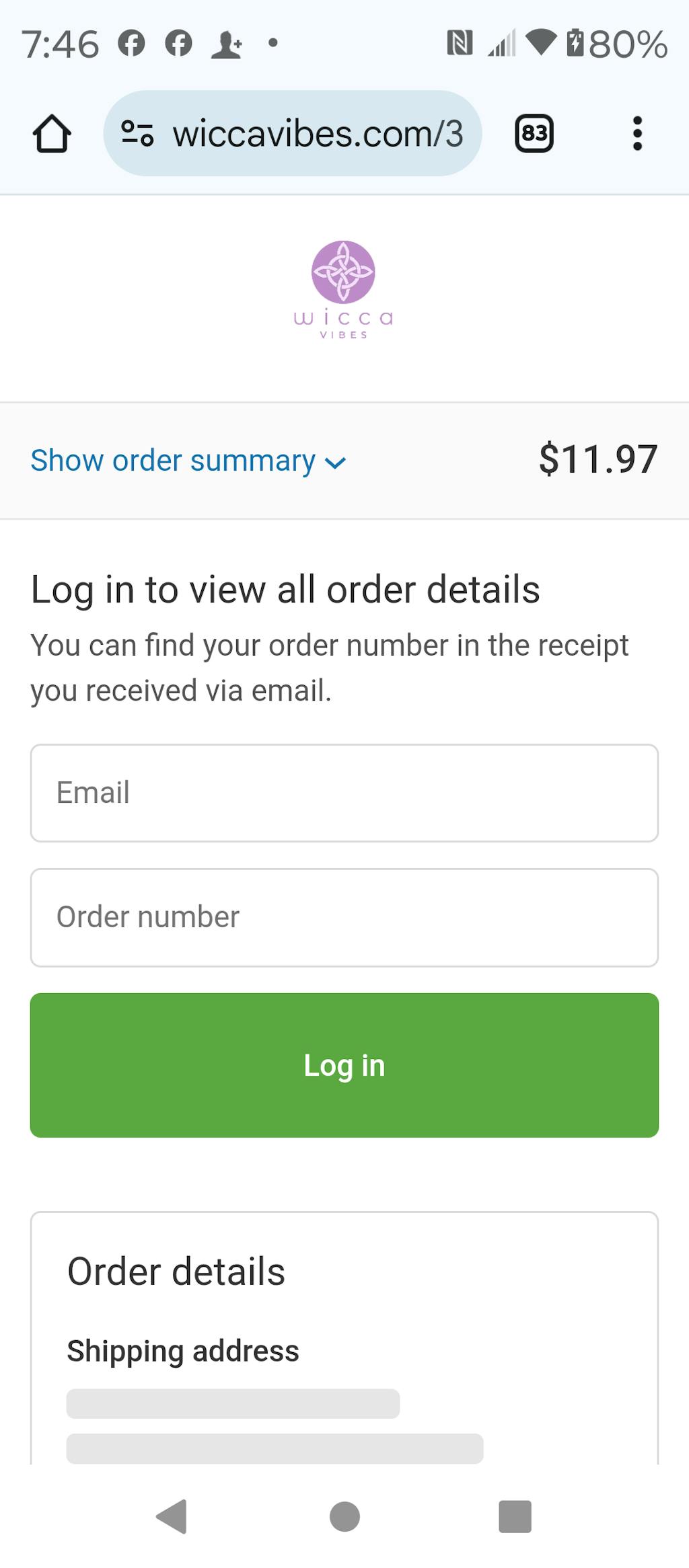Open recent apps with the square button
The width and height of the screenshot is (689, 1568).
pyautogui.click(x=515, y=1517)
